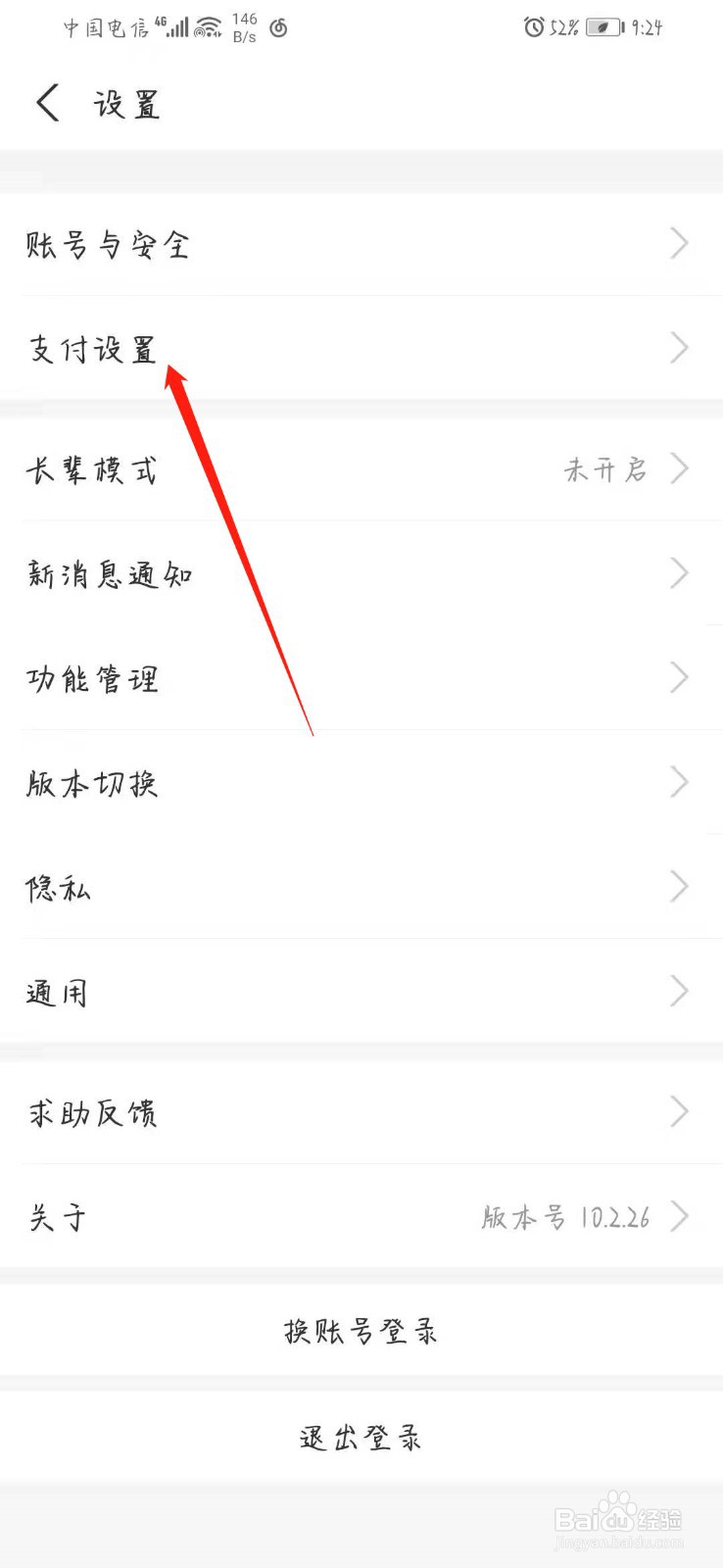Tap 换账号登录 to switch accounts

(x=361, y=1331)
